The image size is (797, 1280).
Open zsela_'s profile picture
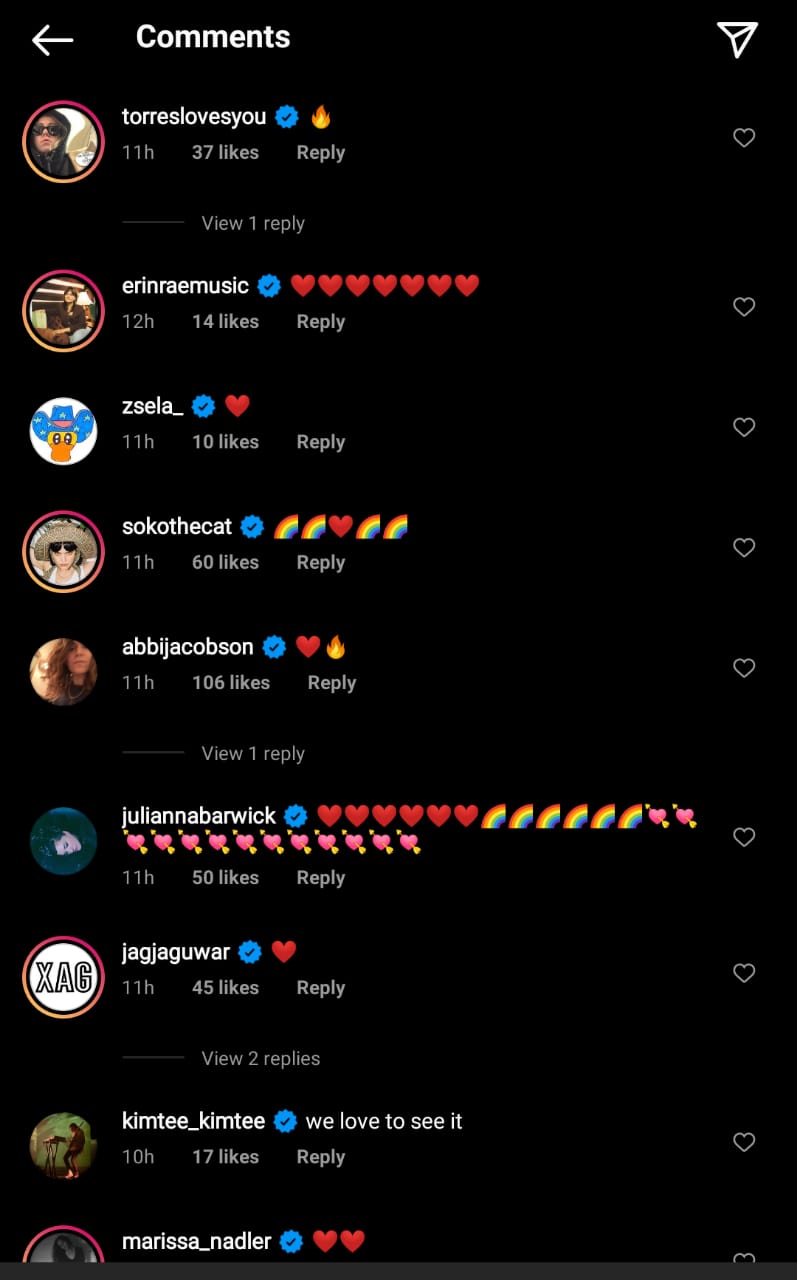tap(63, 431)
